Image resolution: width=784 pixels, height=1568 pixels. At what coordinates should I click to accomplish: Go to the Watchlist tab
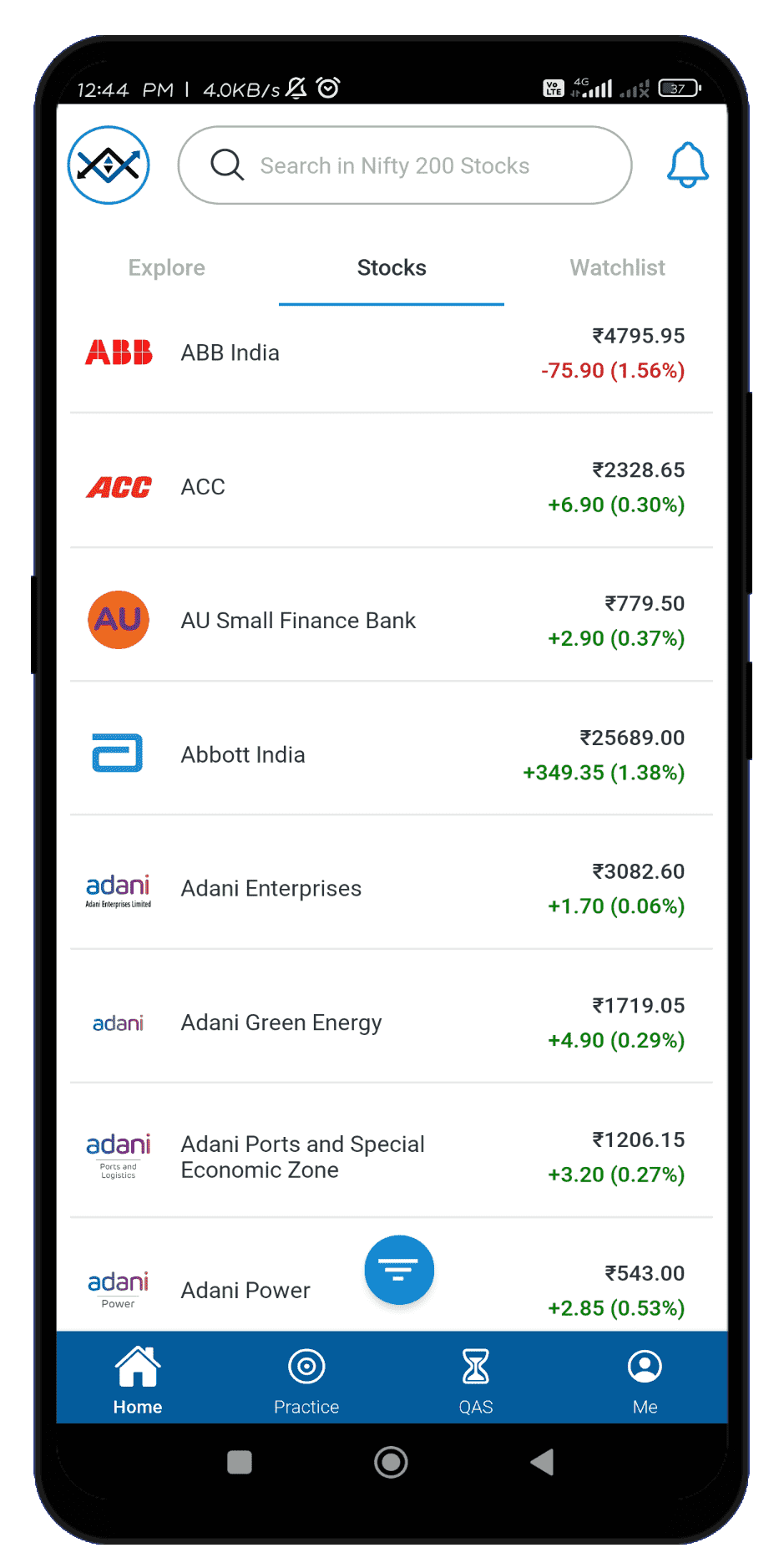(617, 268)
